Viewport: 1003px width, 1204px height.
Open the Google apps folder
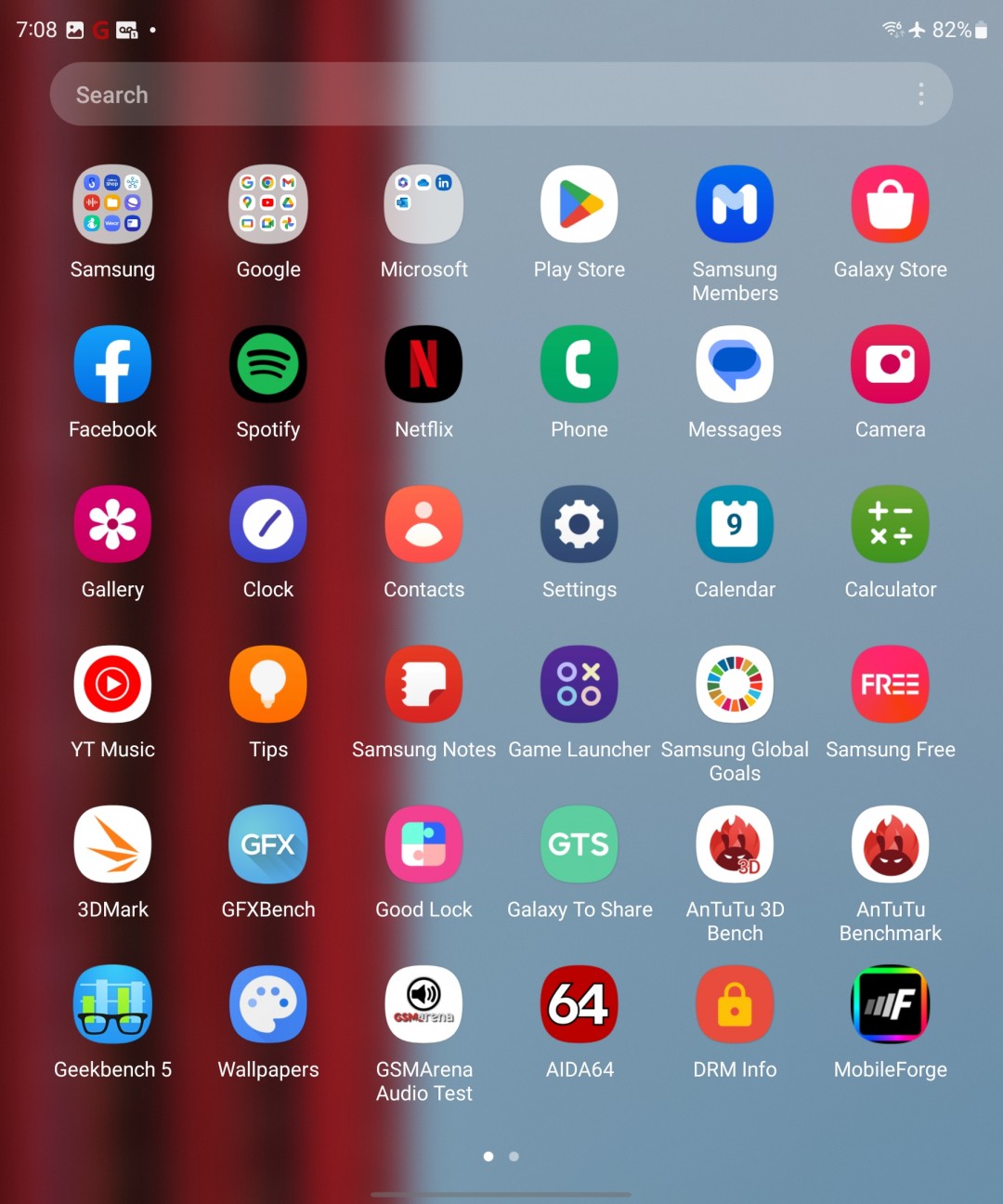(268, 204)
